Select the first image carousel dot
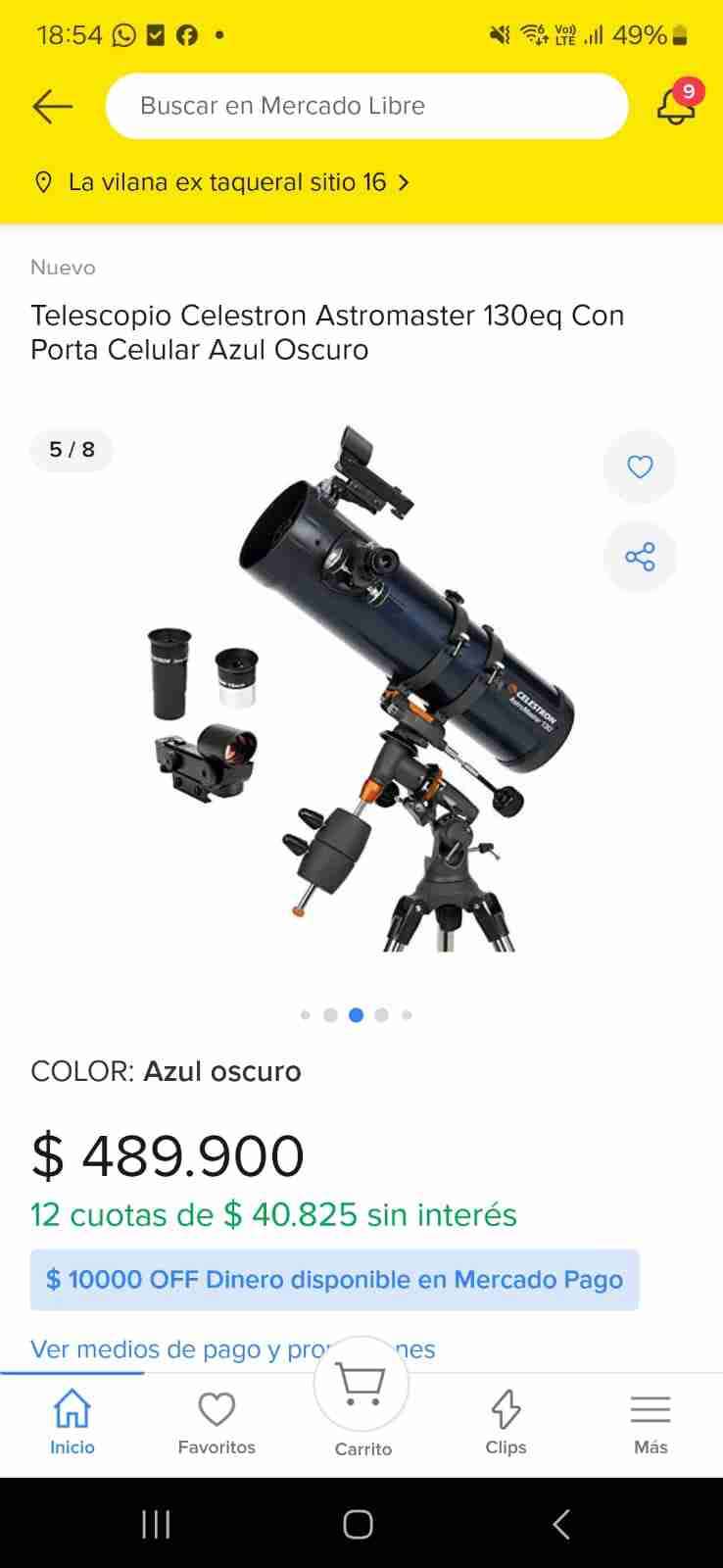The width and height of the screenshot is (723, 1568). pyautogui.click(x=305, y=1015)
